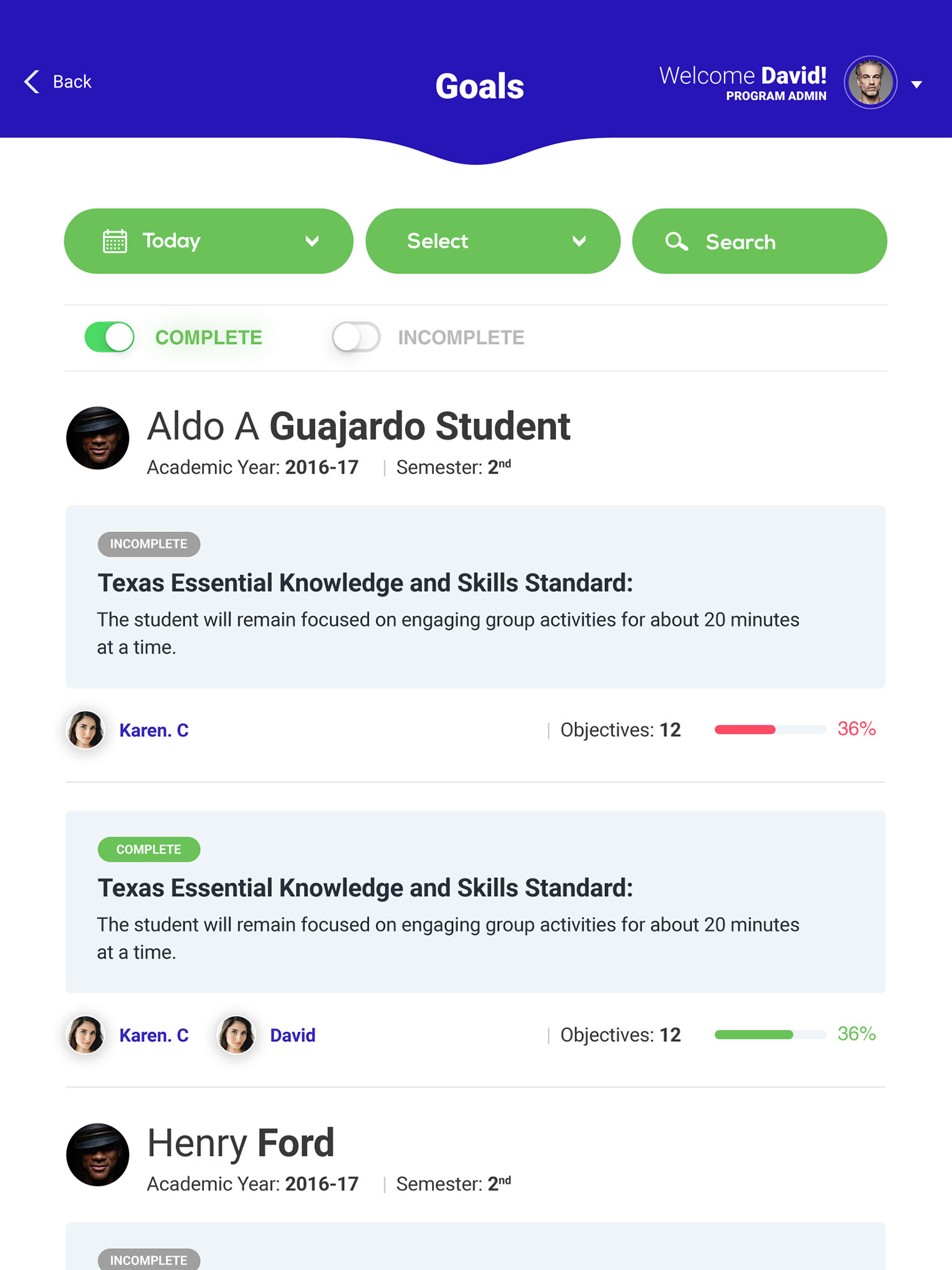This screenshot has height=1270, width=952.
Task: Turn off the Complete toggle
Action: [x=110, y=337]
